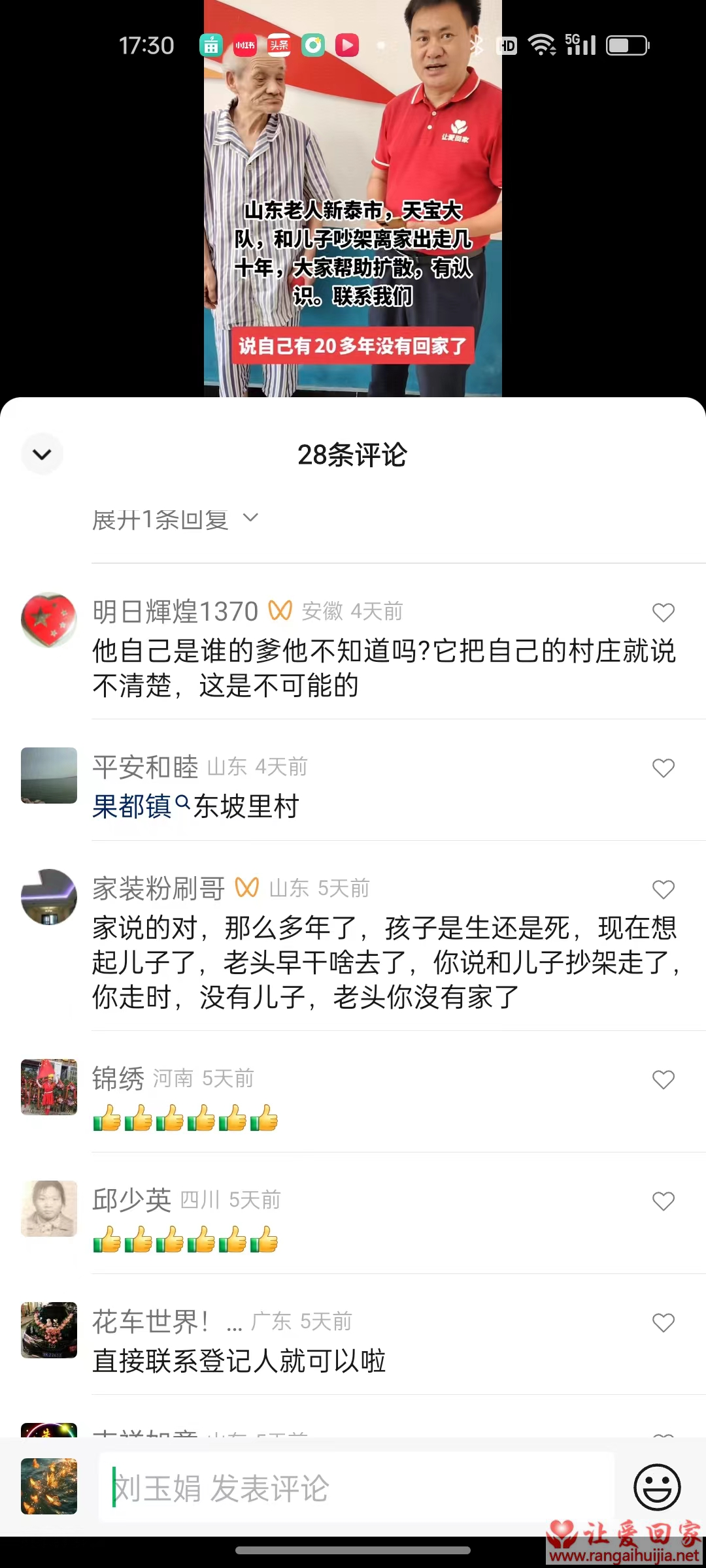The width and height of the screenshot is (706, 1568).
Task: Tap the video playing above the comments
Action: click(353, 196)
